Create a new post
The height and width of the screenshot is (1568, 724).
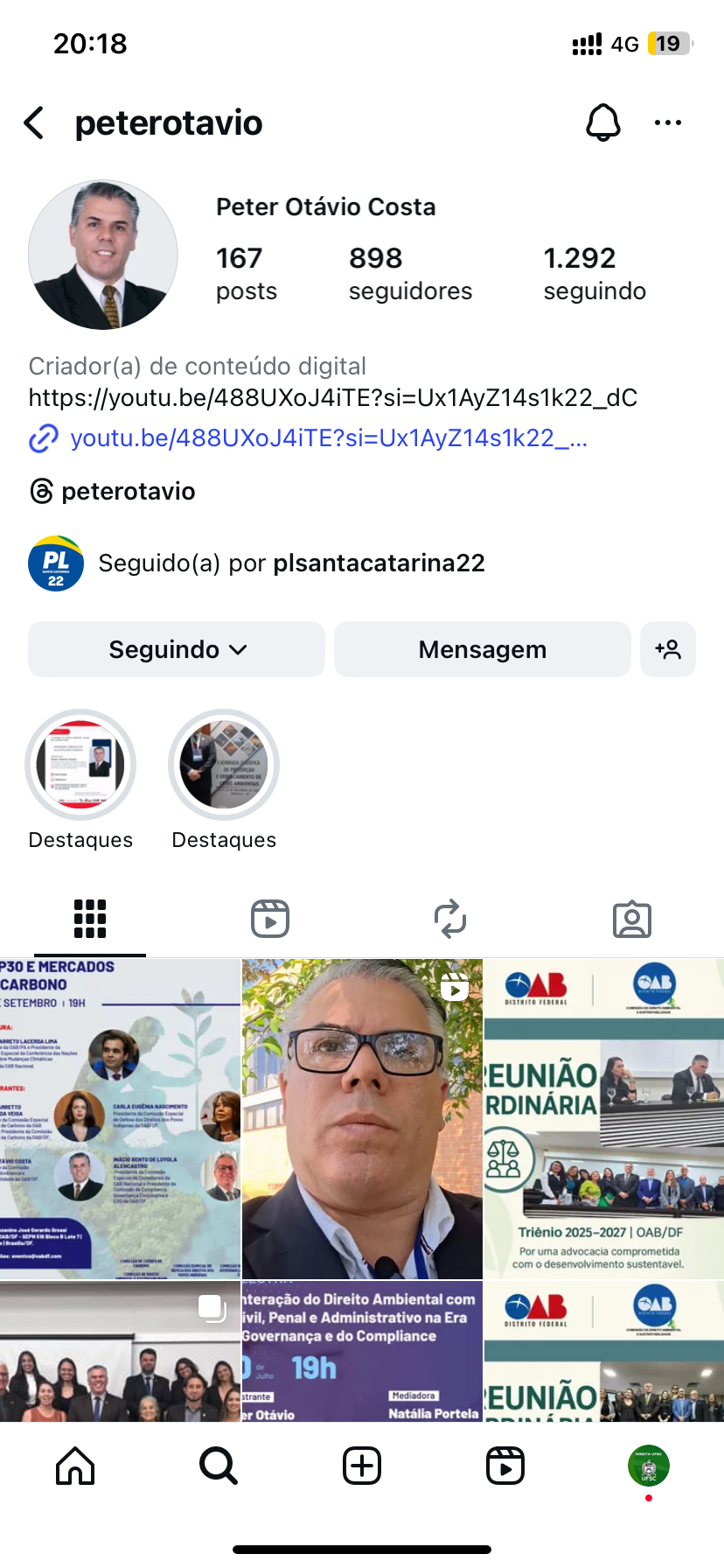[362, 1466]
